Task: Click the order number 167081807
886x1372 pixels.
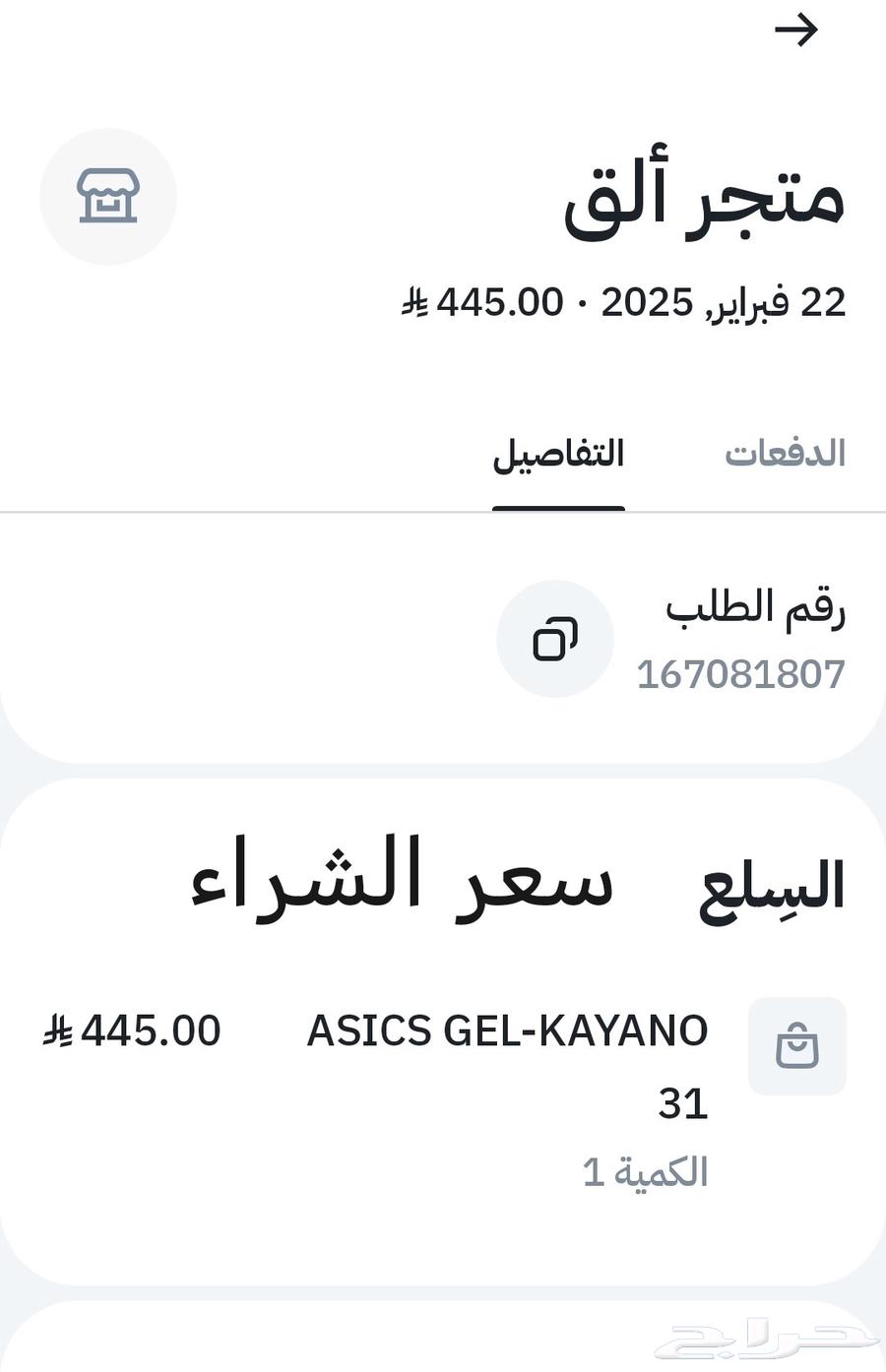Action: (741, 673)
